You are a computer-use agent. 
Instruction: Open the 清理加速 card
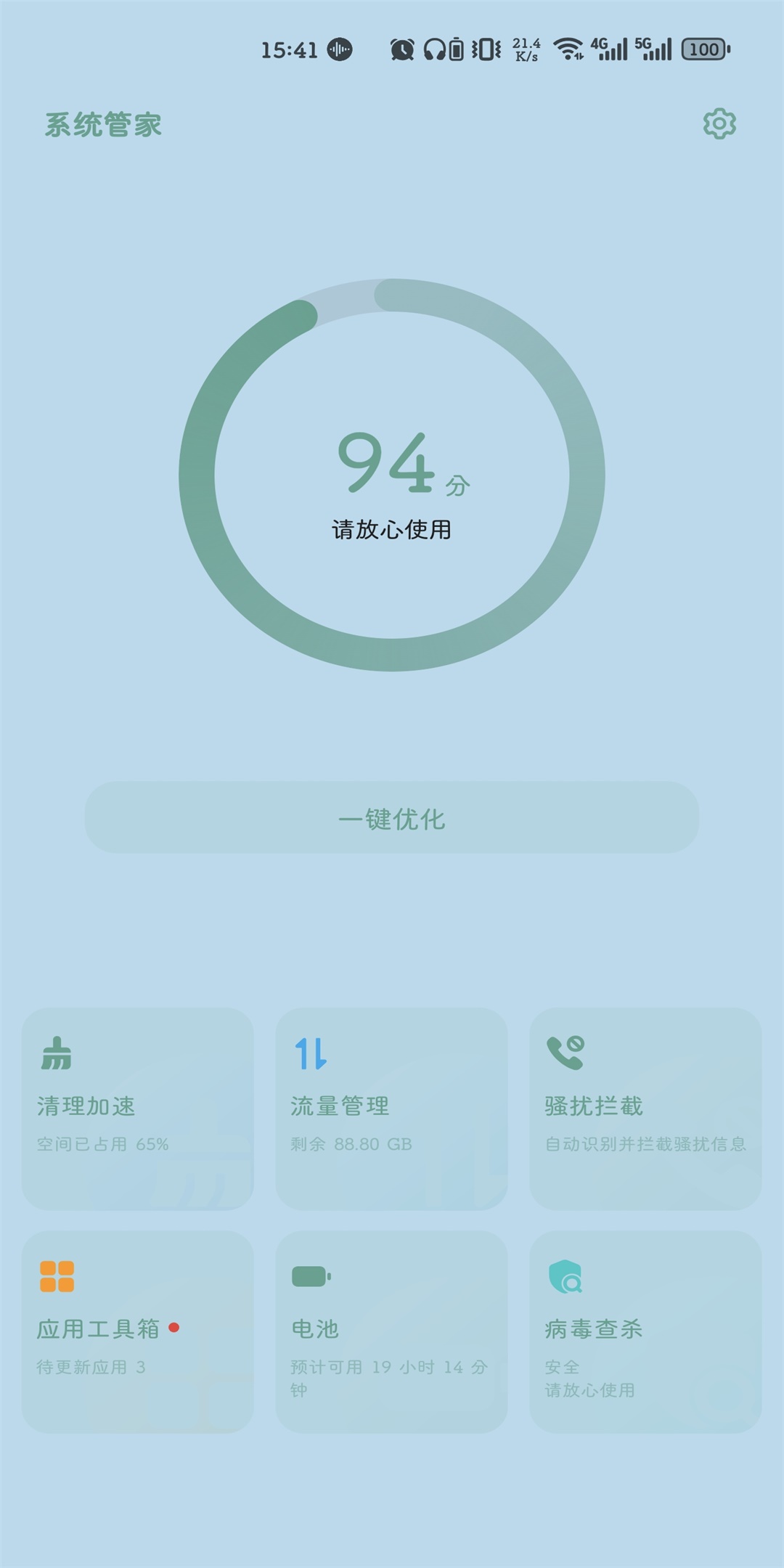(x=138, y=1108)
